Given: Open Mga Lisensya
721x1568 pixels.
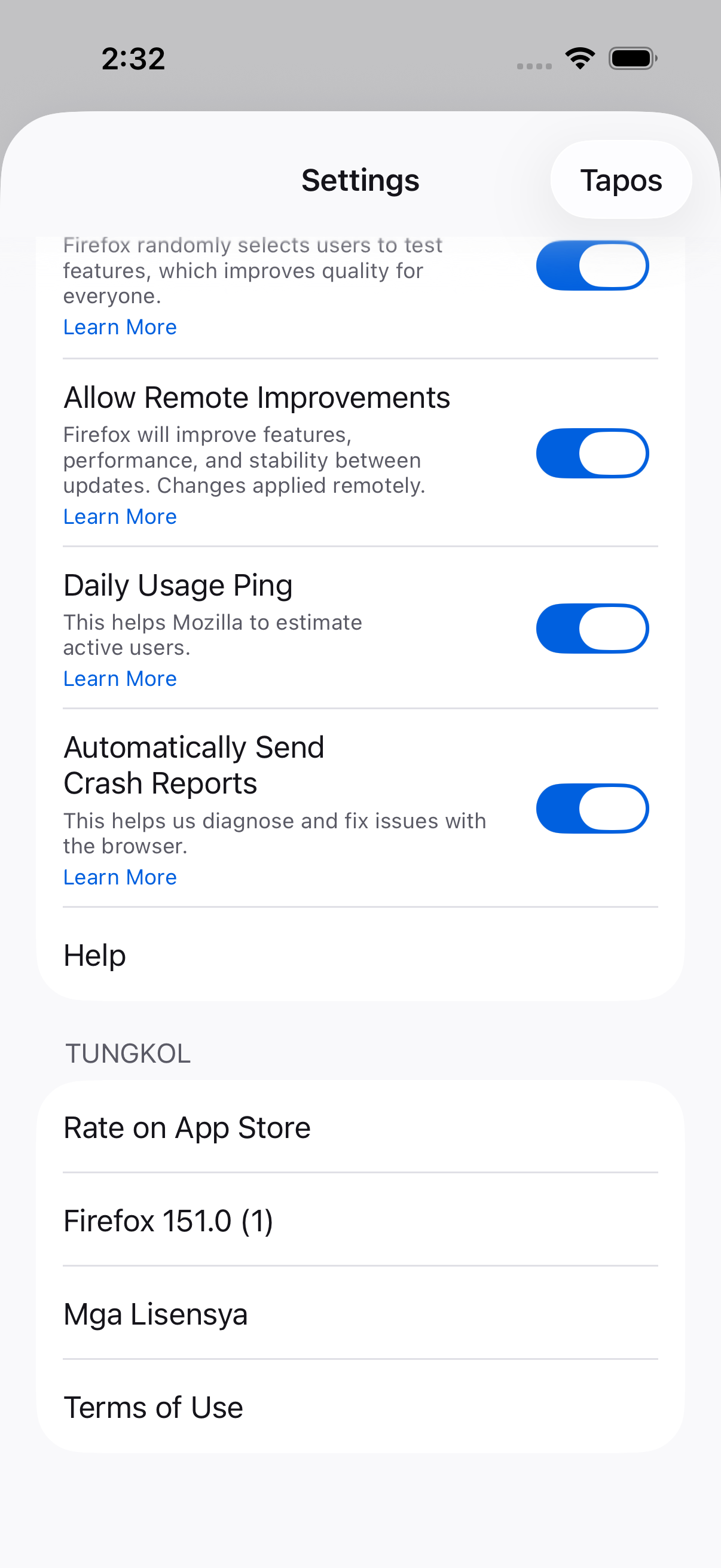Looking at the screenshot, I should pyautogui.click(x=360, y=1314).
